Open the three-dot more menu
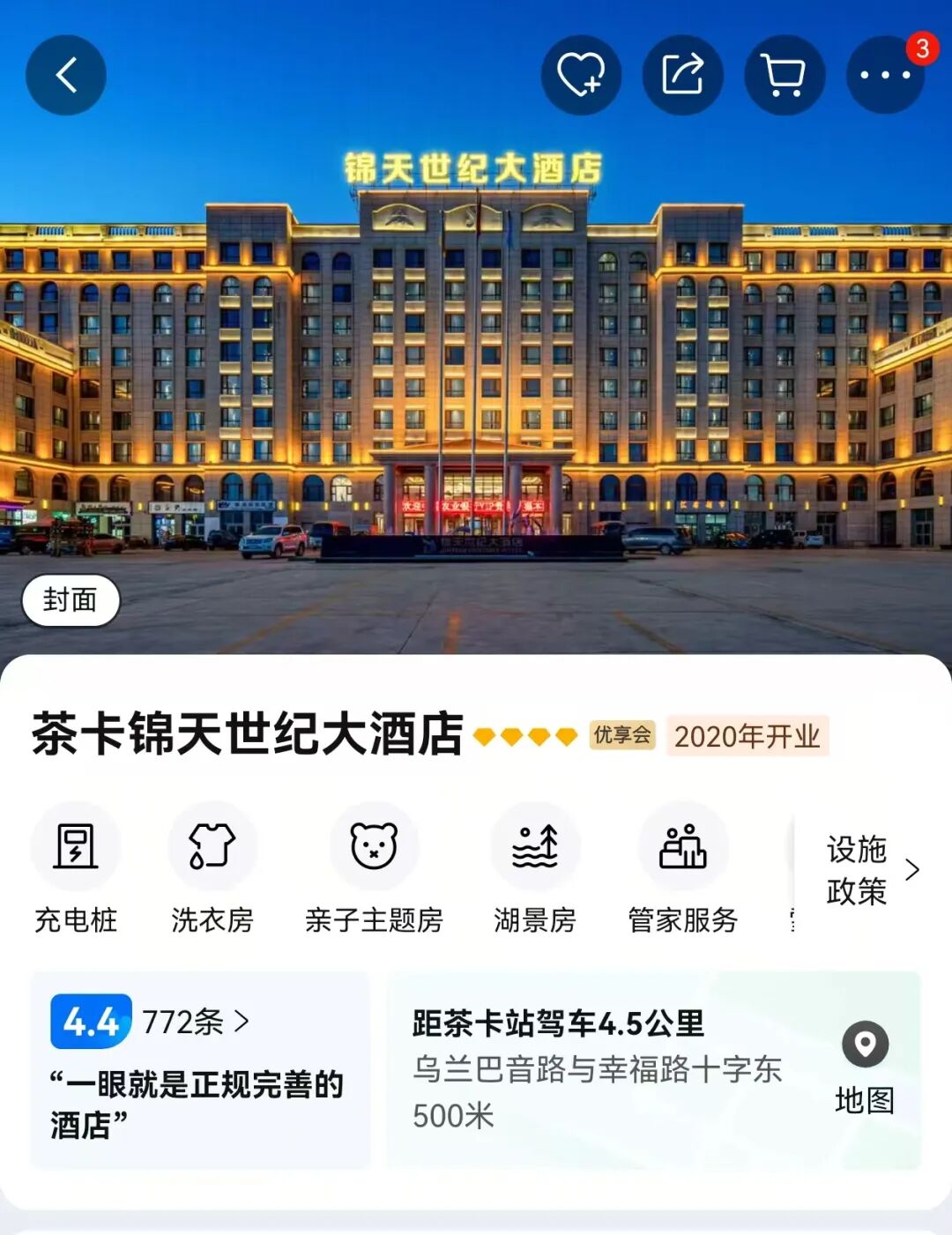This screenshot has width=952, height=1235. (886, 75)
